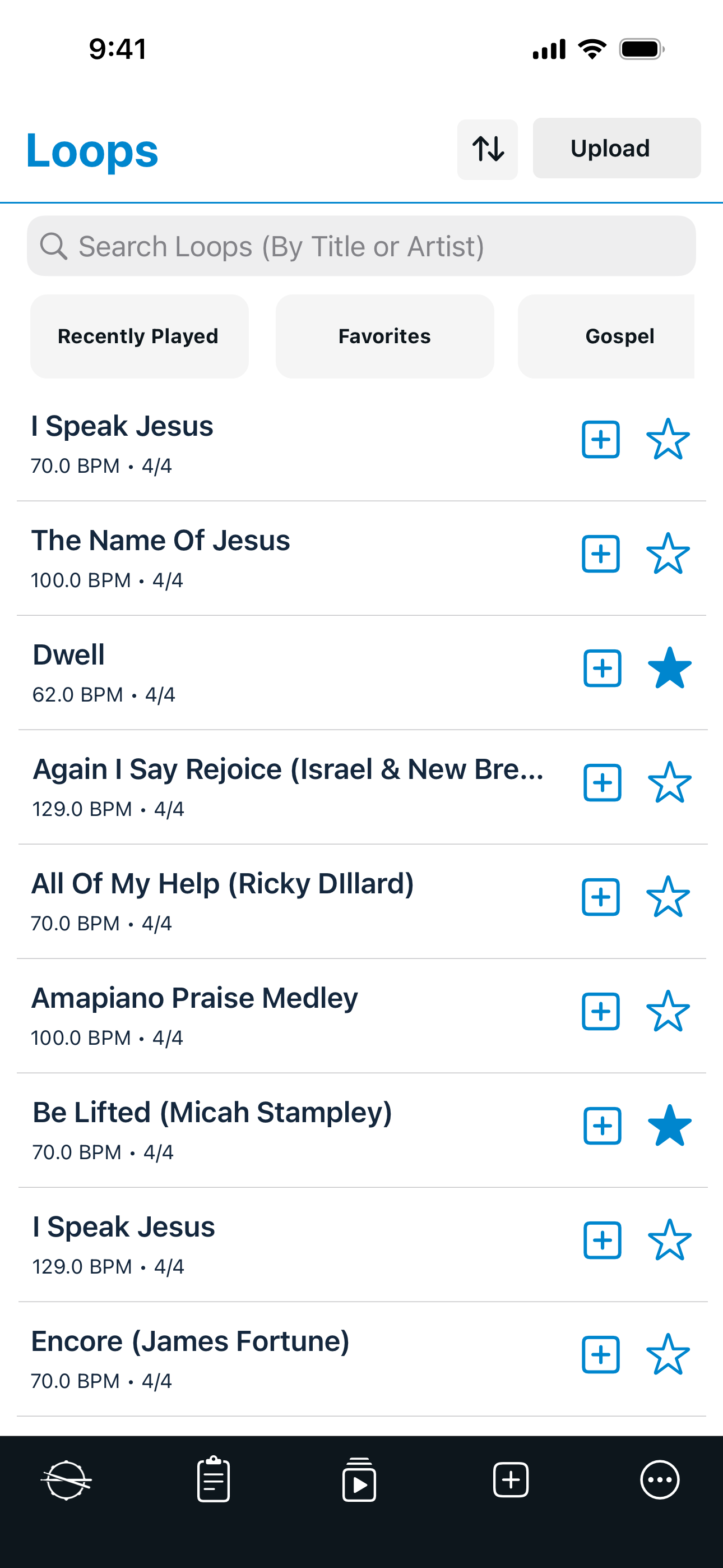Add Again I Say Rejoice to a setlist
This screenshot has width=723, height=1568.
point(602,783)
